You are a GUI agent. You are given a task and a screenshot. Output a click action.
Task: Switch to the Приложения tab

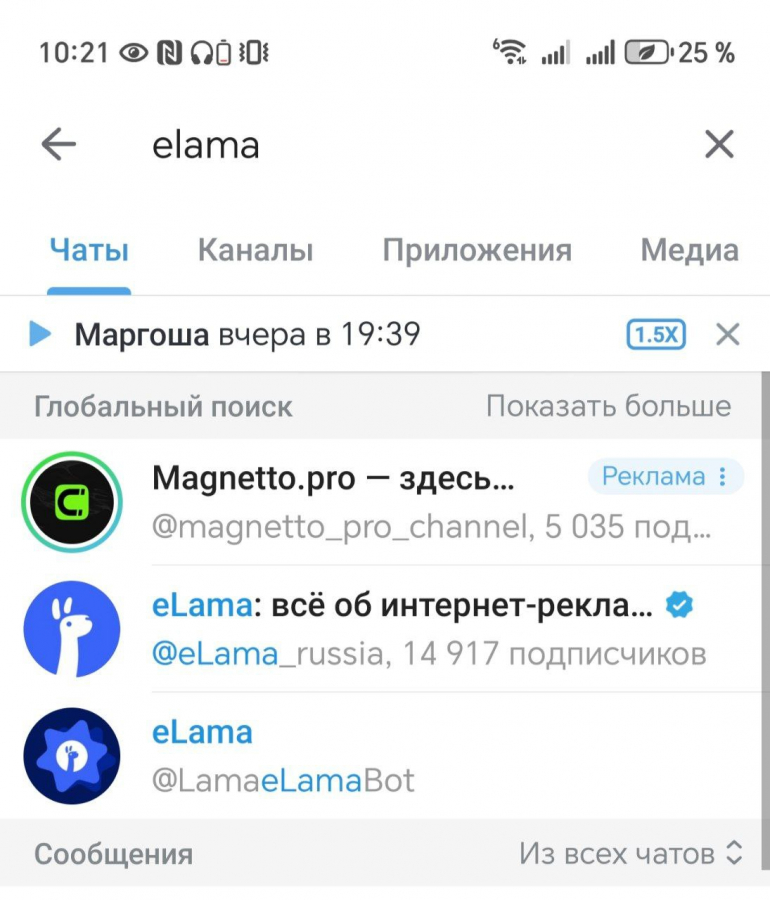pos(477,250)
